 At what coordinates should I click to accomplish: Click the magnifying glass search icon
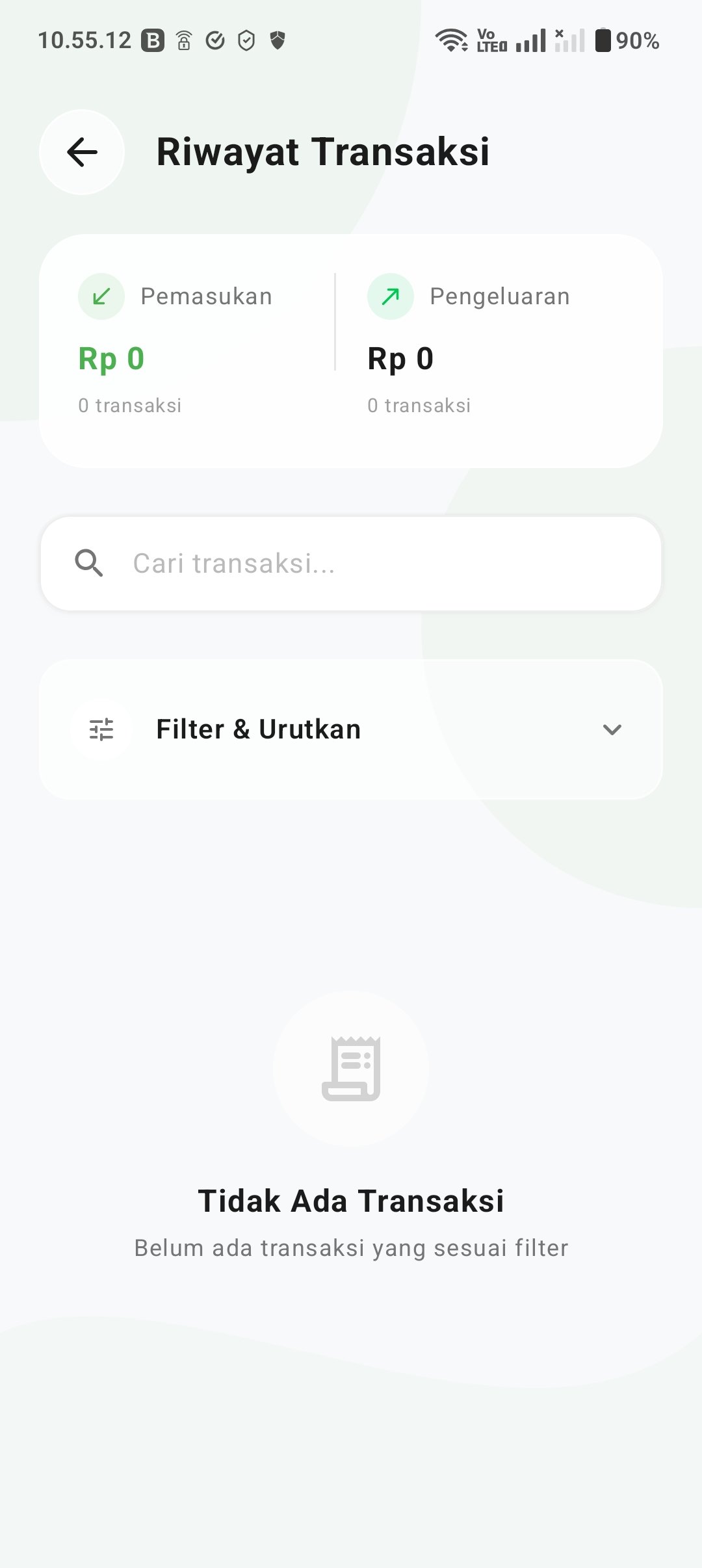(90, 563)
